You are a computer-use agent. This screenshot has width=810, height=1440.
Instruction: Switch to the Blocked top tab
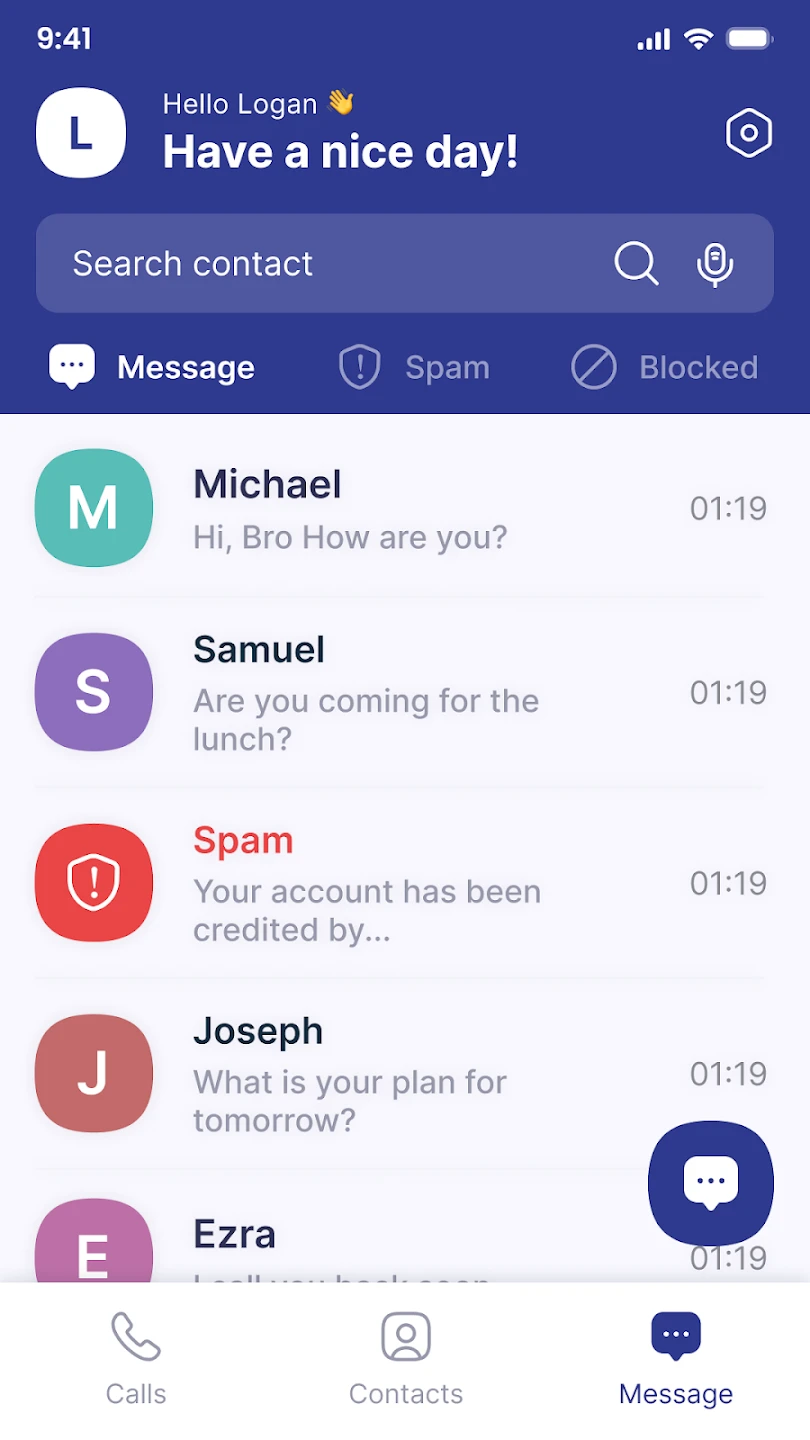665,368
